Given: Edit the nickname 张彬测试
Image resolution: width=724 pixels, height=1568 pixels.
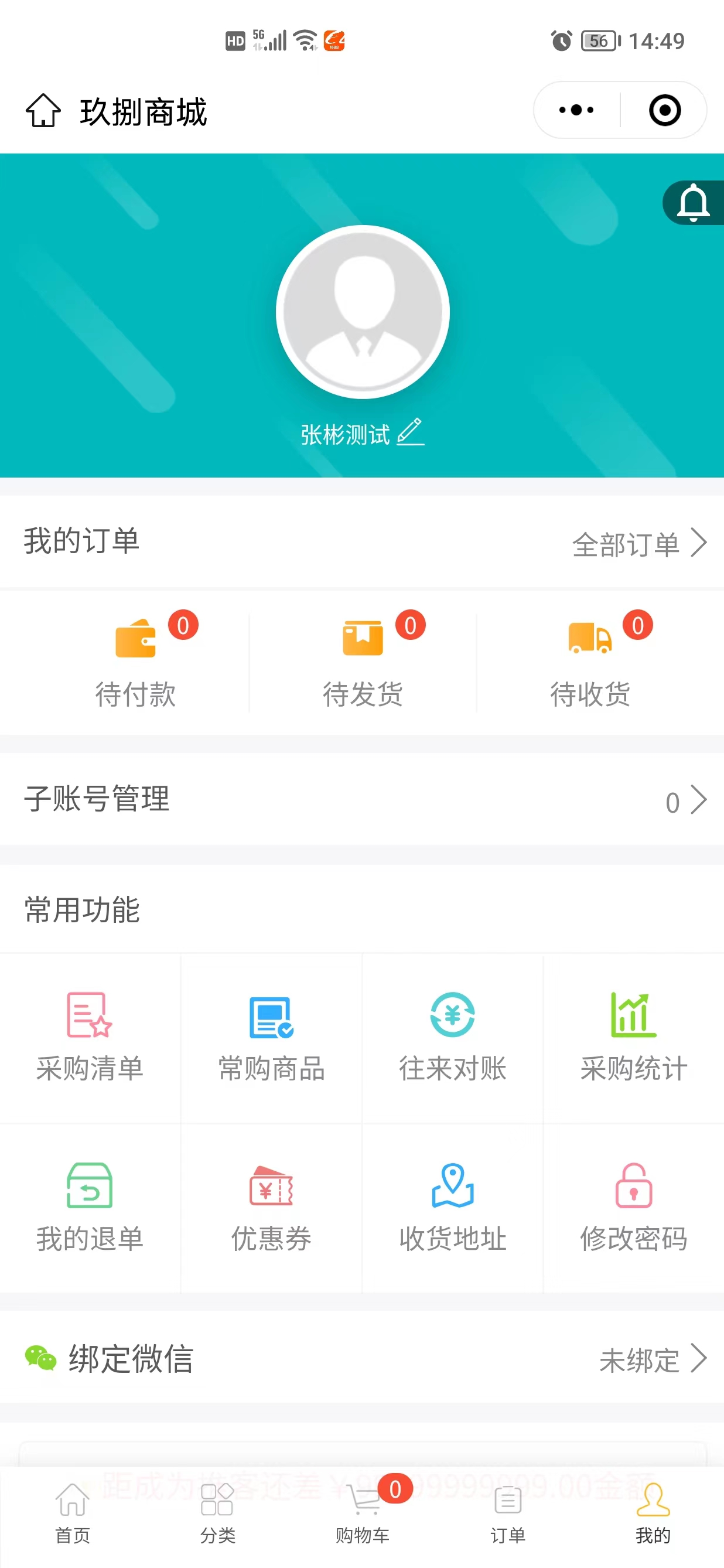Looking at the screenshot, I should click(410, 432).
